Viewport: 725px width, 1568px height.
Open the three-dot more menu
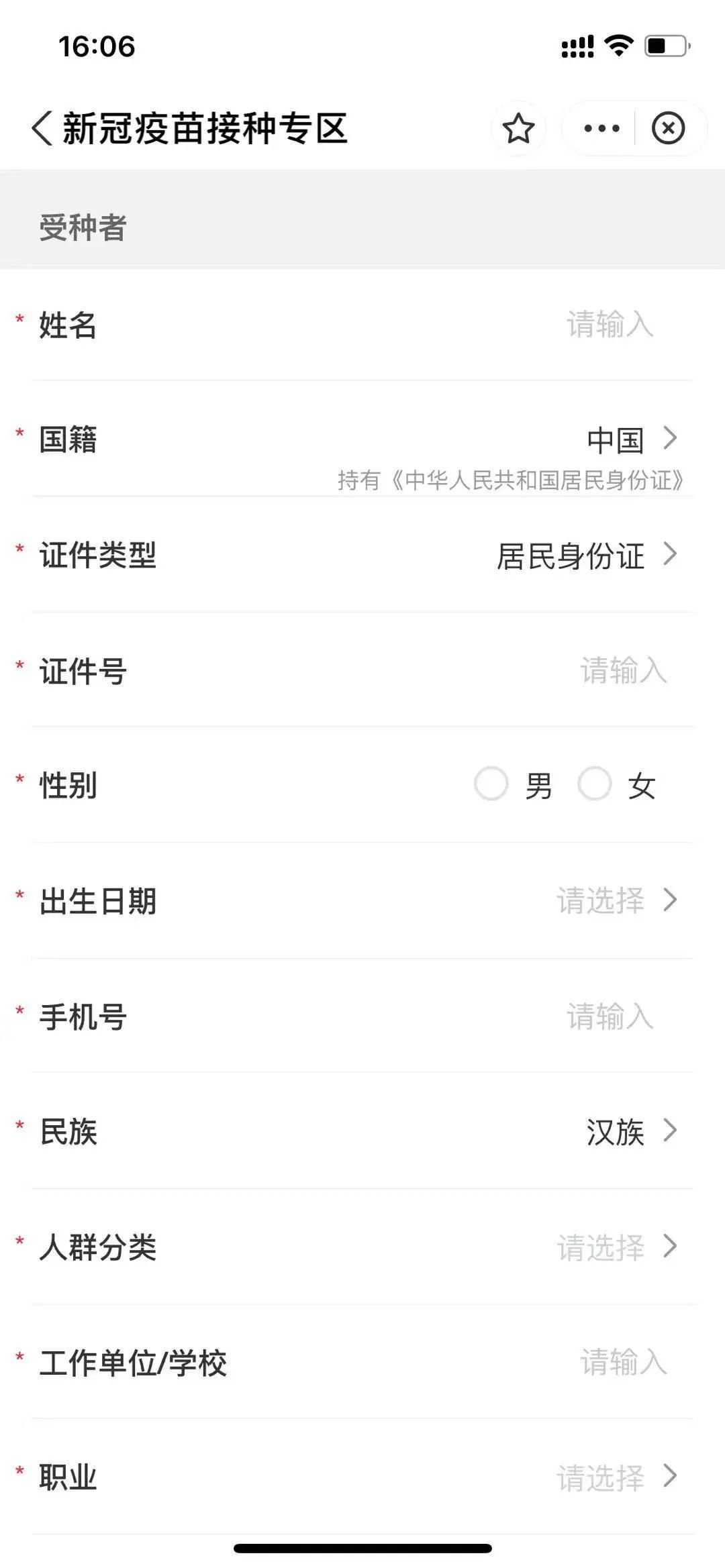601,128
